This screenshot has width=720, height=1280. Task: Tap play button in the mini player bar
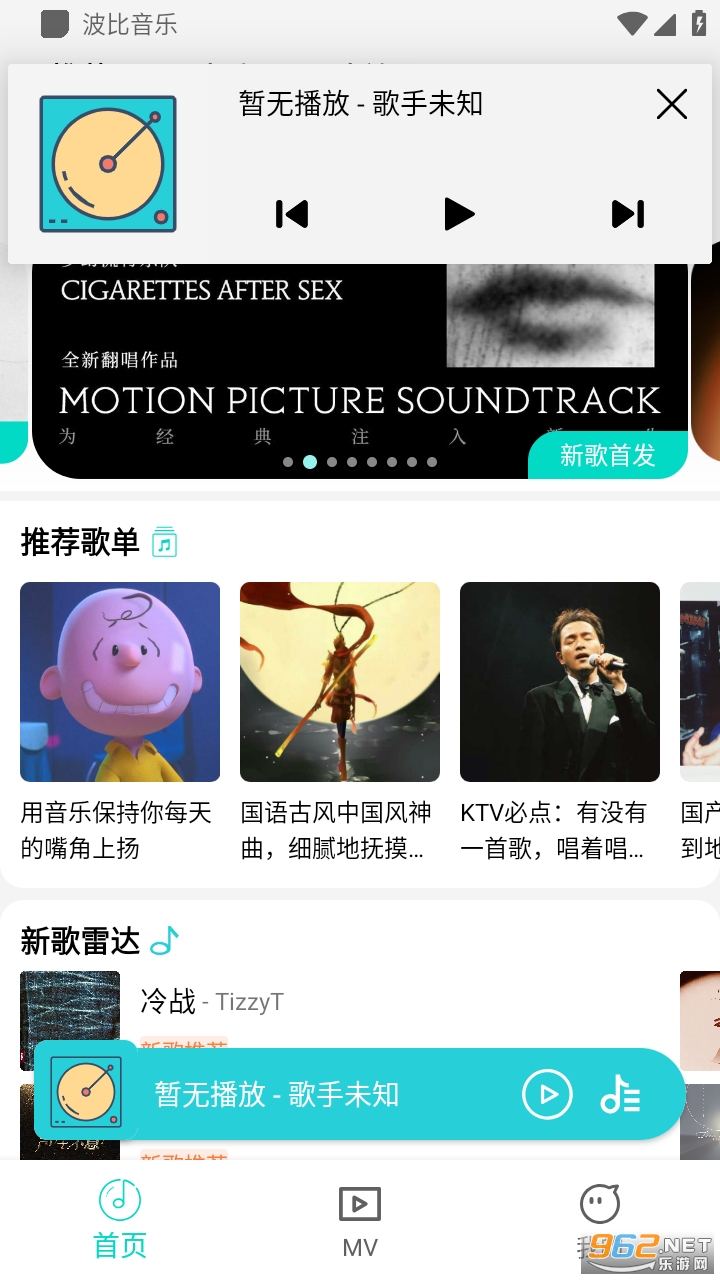click(x=547, y=1094)
